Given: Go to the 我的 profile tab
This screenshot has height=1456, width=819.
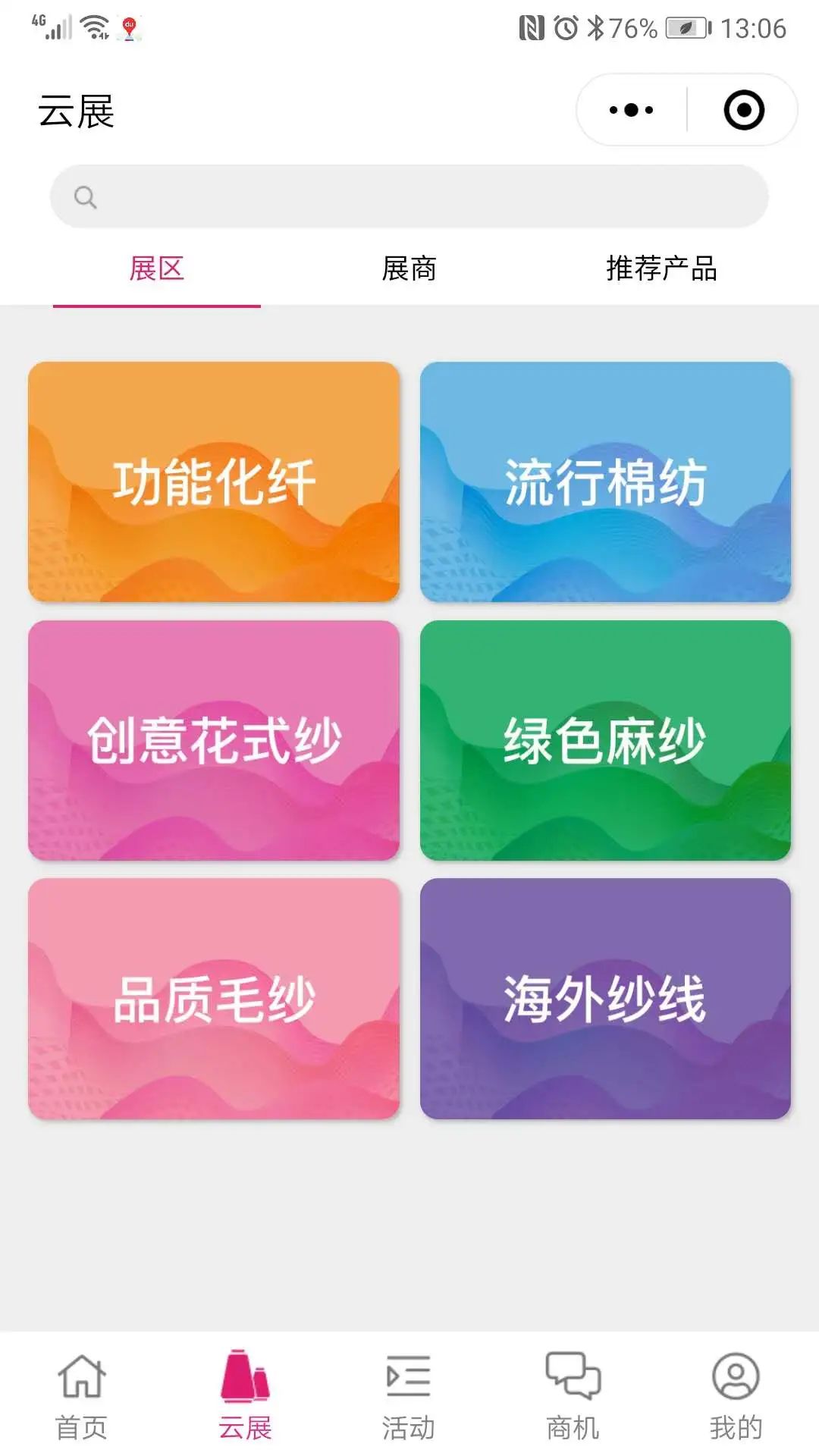Looking at the screenshot, I should (x=736, y=1395).
